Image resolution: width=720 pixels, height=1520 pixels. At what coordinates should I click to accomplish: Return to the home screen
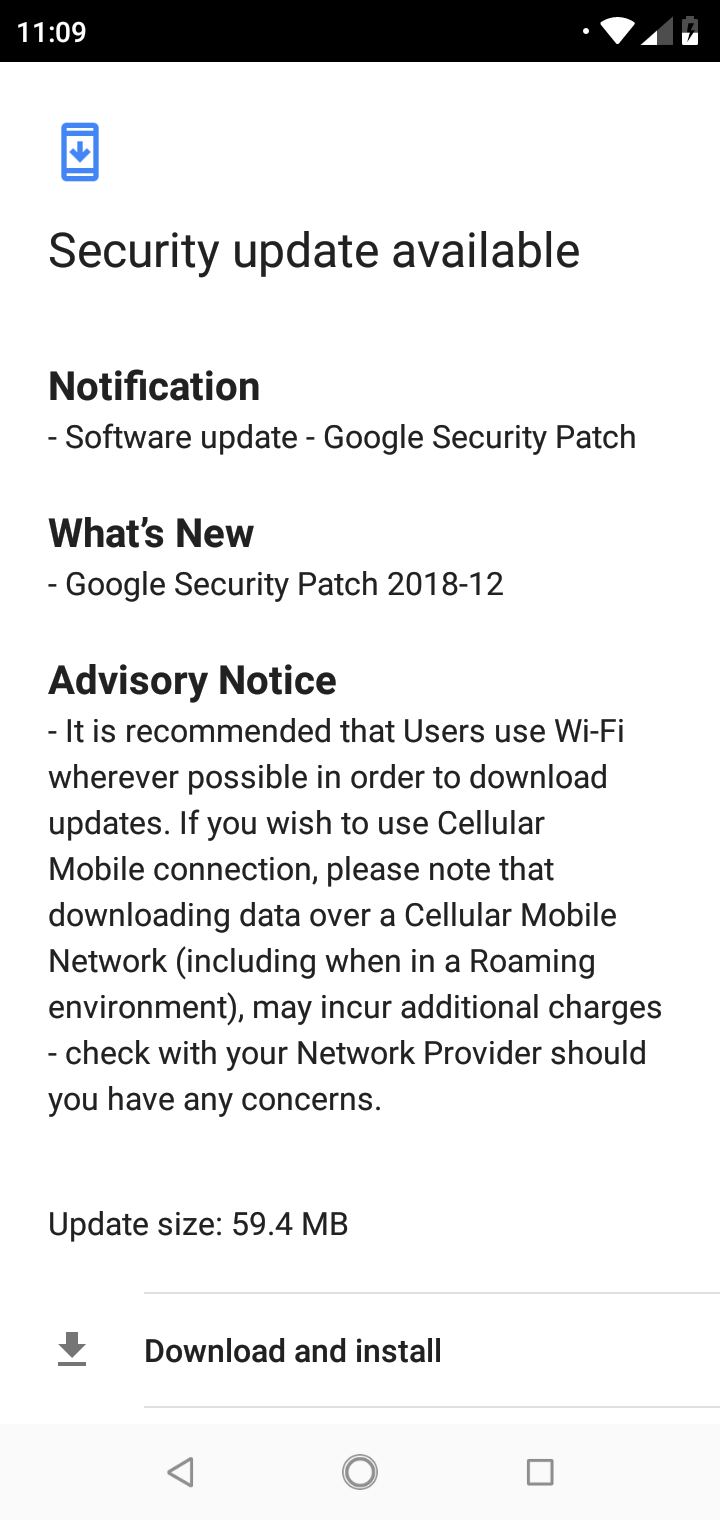pos(360,1471)
